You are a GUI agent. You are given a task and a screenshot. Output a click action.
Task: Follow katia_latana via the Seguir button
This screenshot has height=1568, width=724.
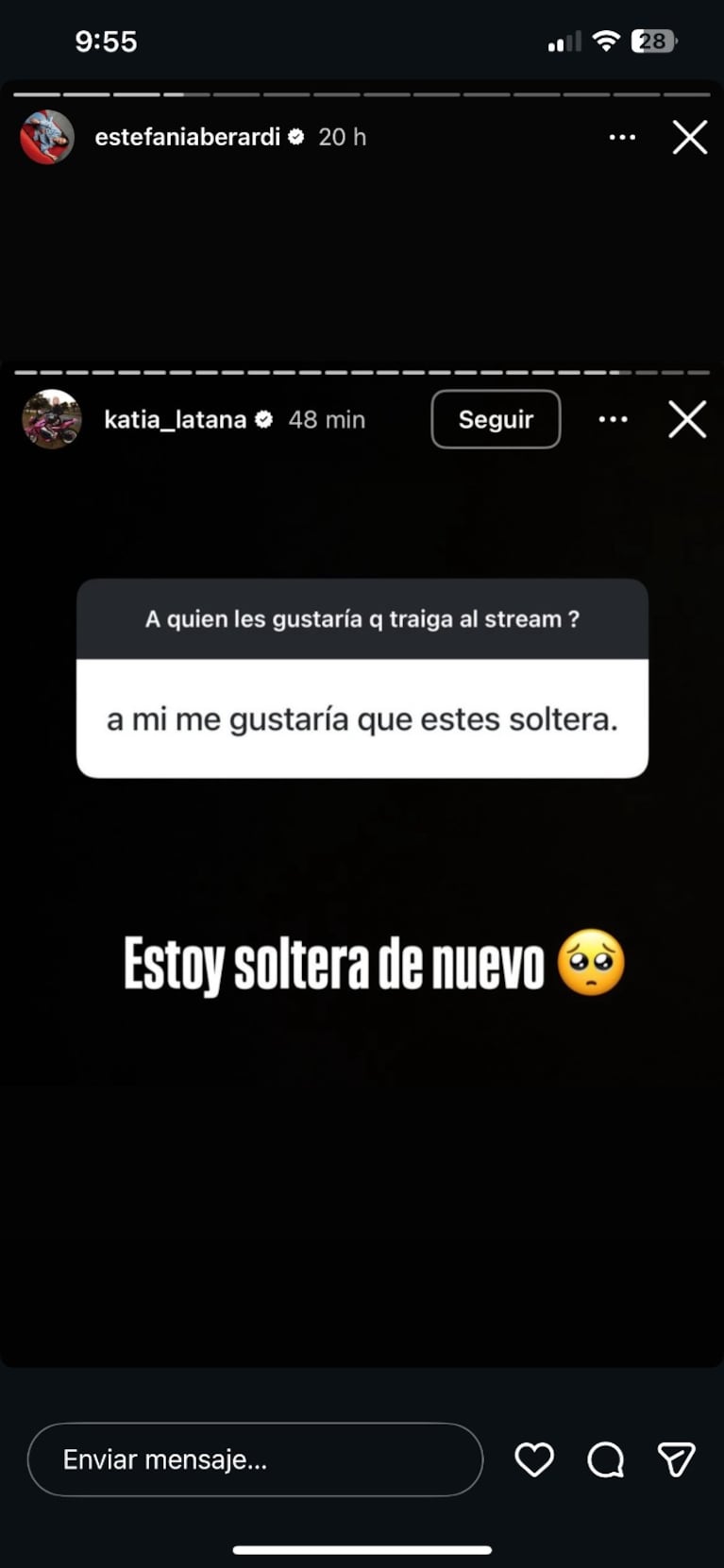(495, 419)
